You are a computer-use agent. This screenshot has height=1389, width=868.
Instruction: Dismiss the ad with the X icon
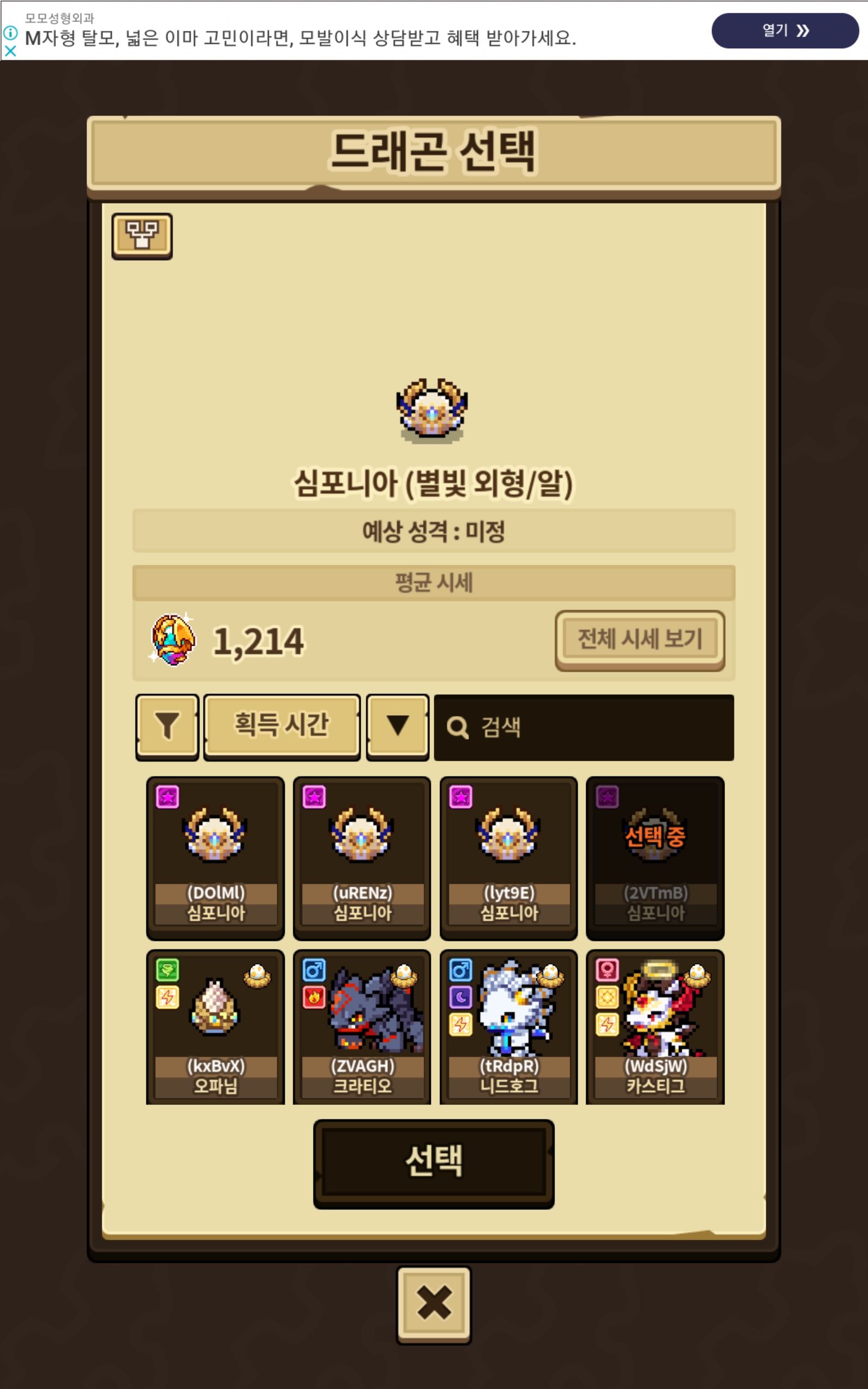click(x=10, y=51)
